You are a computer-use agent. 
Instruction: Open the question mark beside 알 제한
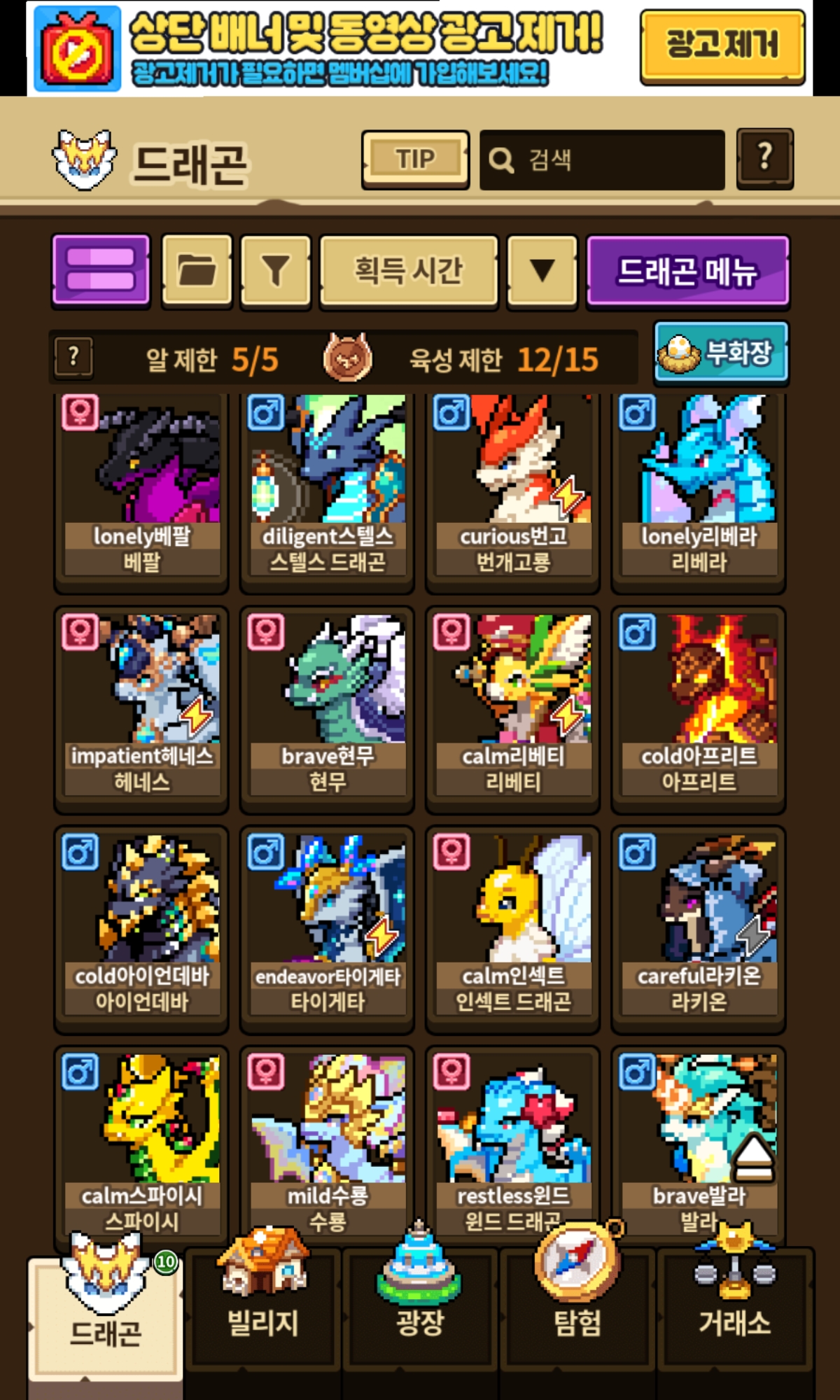[73, 358]
